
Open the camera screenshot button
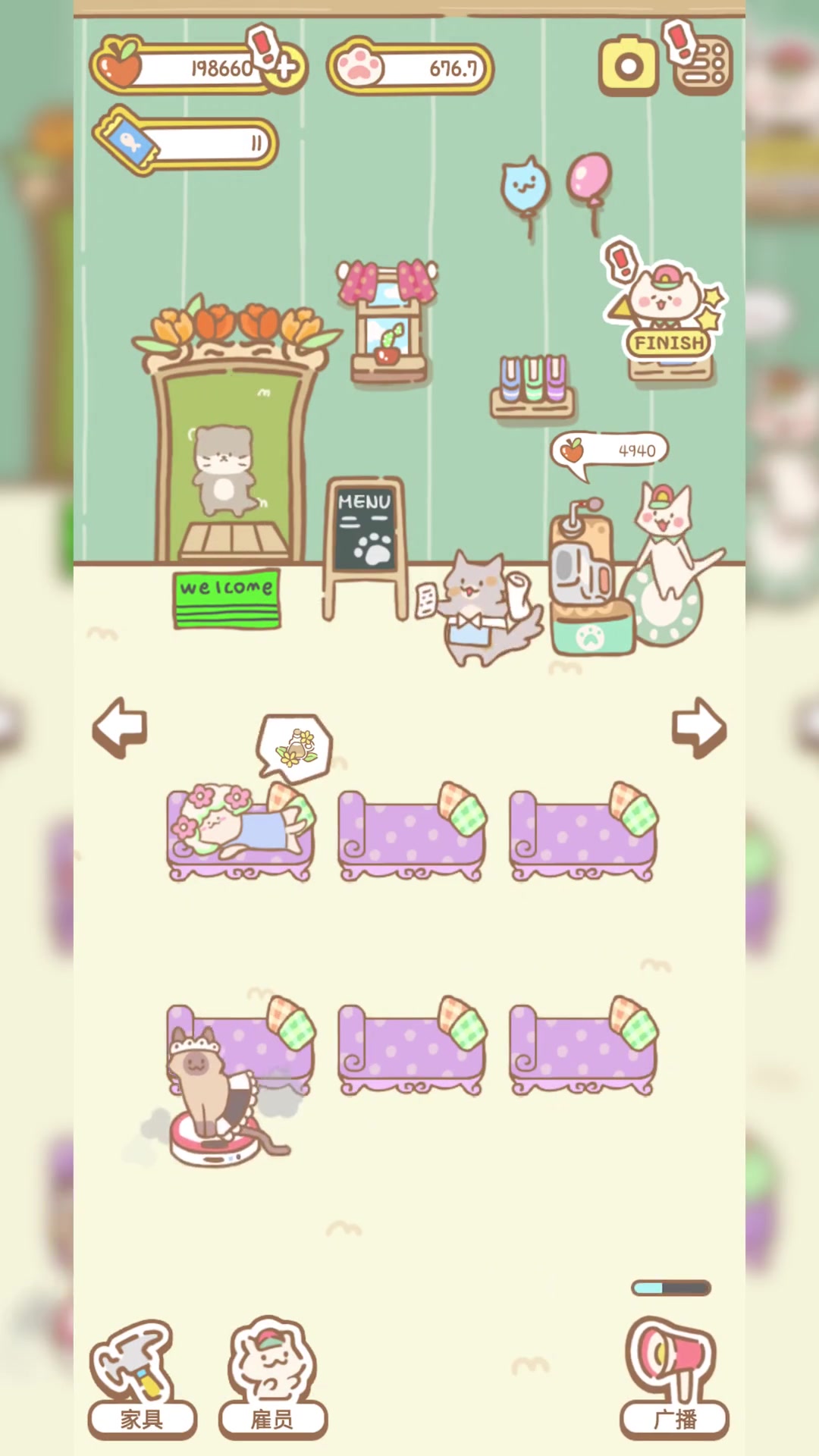628,67
